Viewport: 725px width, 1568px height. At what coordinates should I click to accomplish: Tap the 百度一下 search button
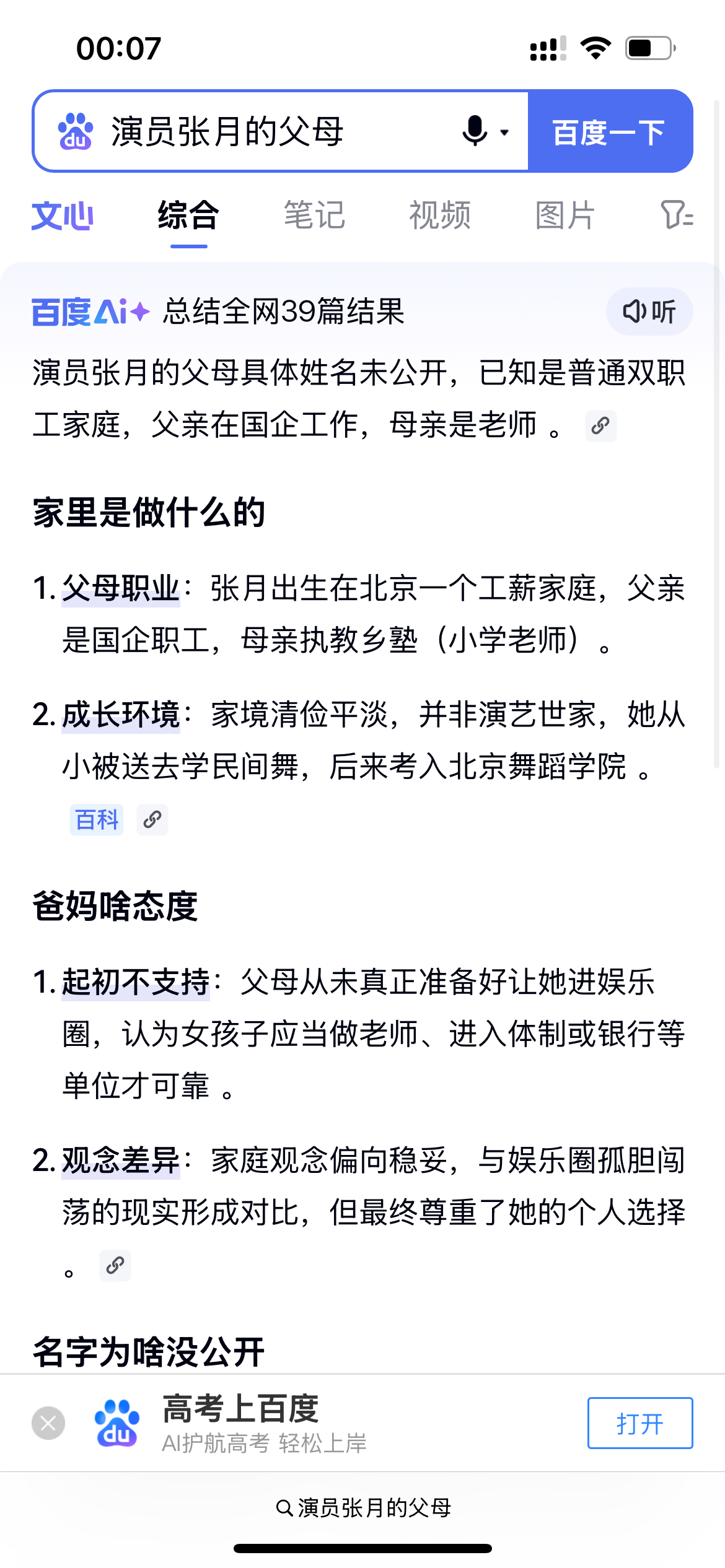pos(610,131)
